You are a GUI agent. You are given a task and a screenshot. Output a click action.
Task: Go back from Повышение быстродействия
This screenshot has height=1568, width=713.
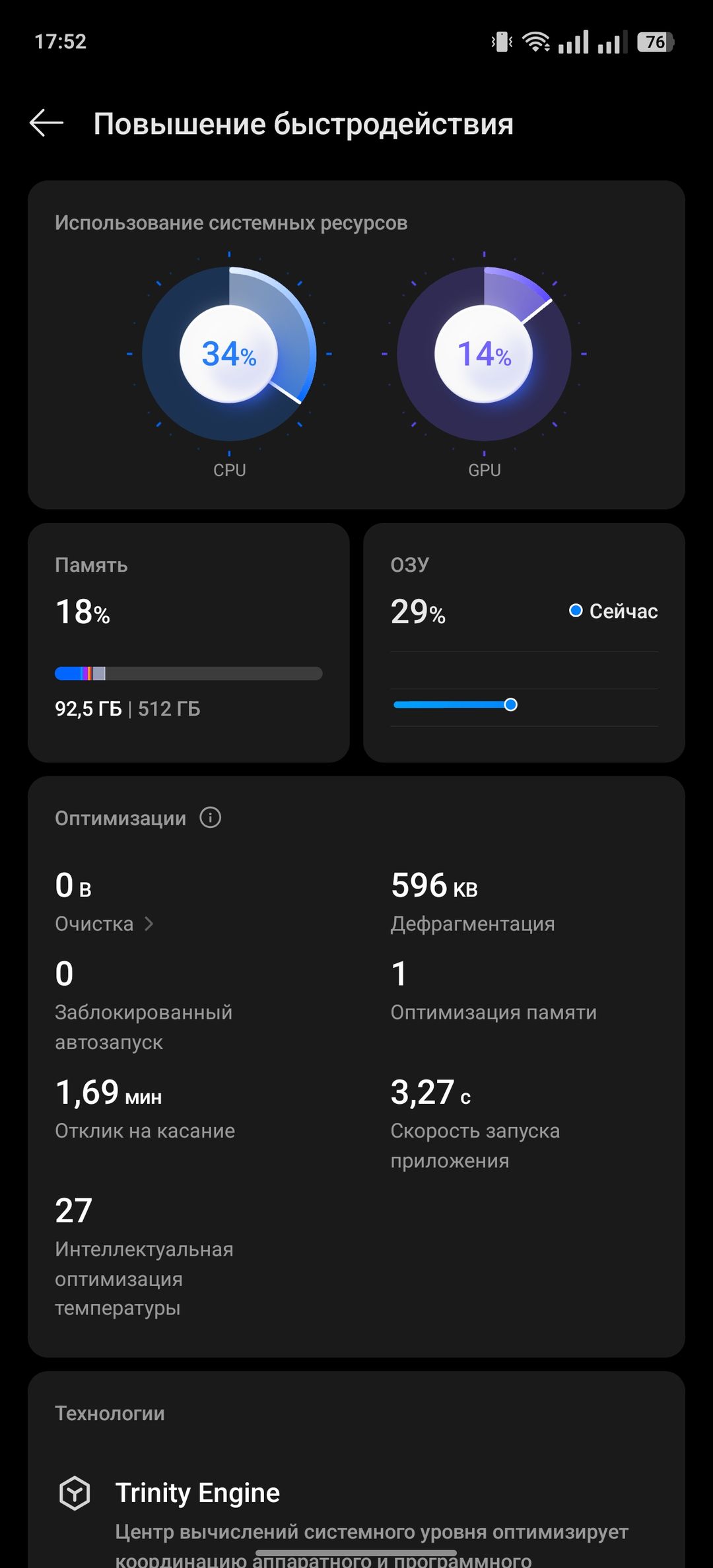click(x=46, y=123)
